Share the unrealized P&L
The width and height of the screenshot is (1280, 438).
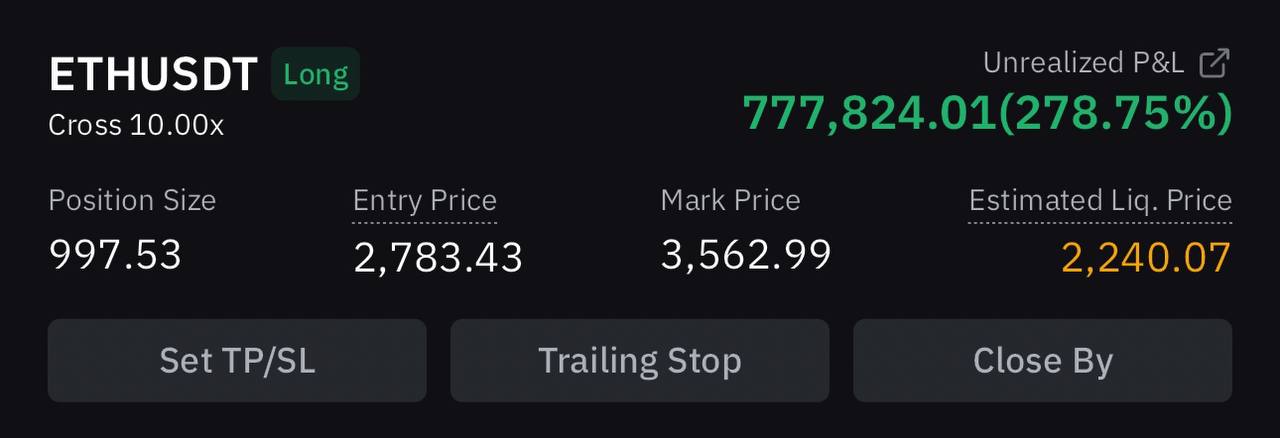[x=1213, y=63]
